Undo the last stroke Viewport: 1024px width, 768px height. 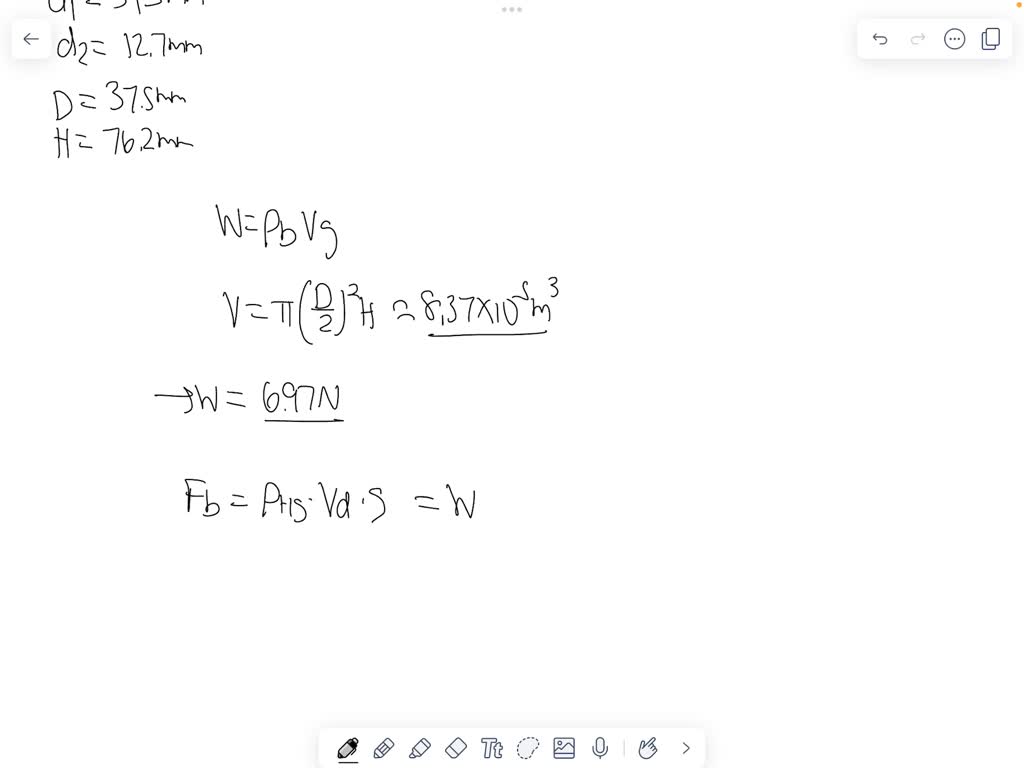point(880,39)
